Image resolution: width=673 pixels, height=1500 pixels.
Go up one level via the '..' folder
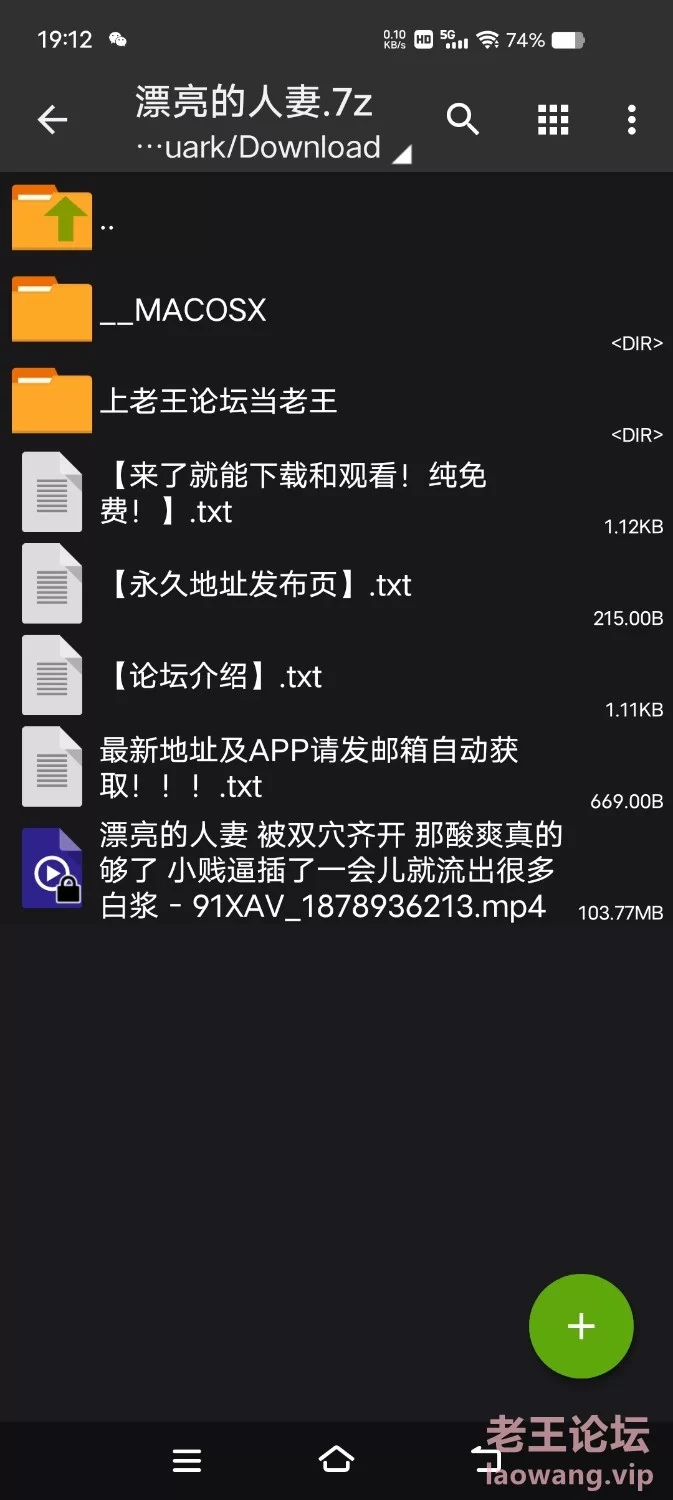(336, 218)
